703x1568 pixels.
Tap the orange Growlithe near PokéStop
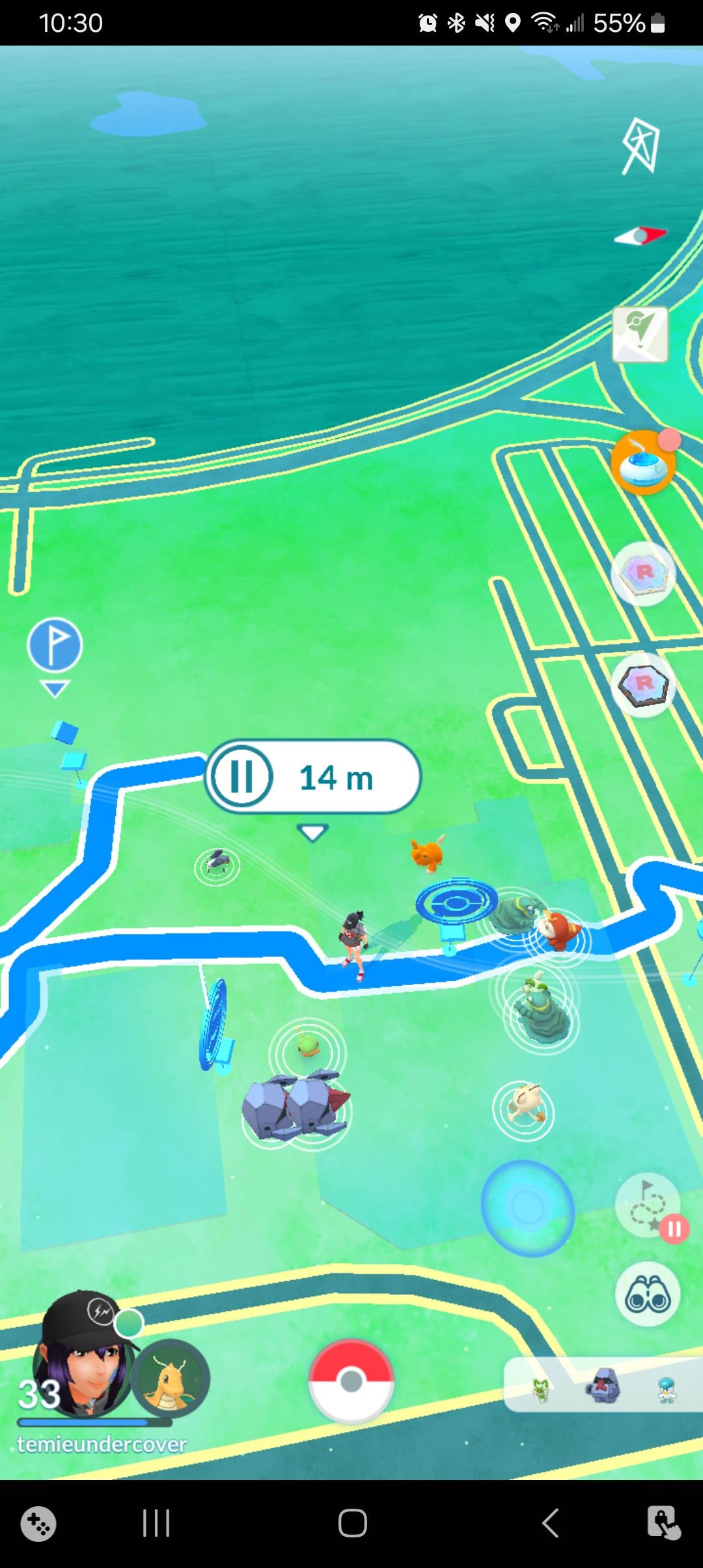pyautogui.click(x=428, y=852)
